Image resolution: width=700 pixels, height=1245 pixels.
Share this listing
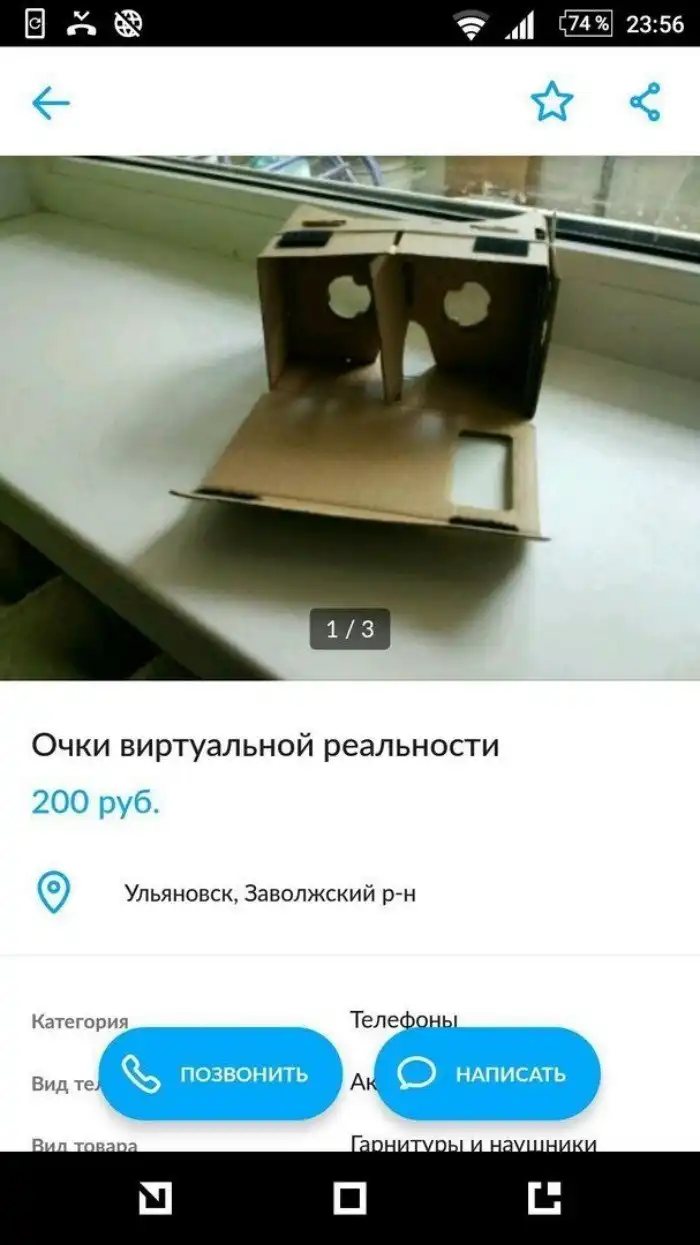pos(645,102)
